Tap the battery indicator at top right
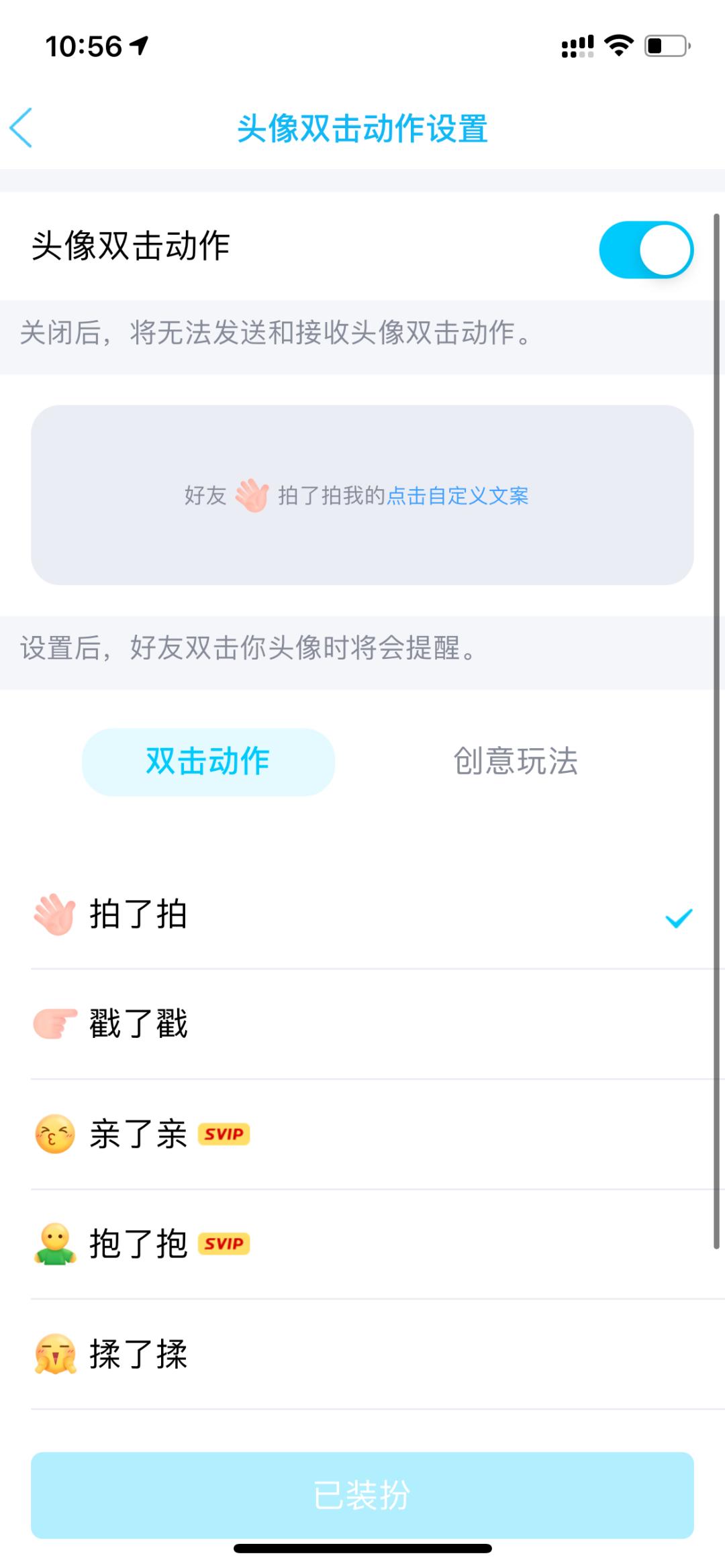The height and width of the screenshot is (1568, 725). pyautogui.click(x=664, y=46)
